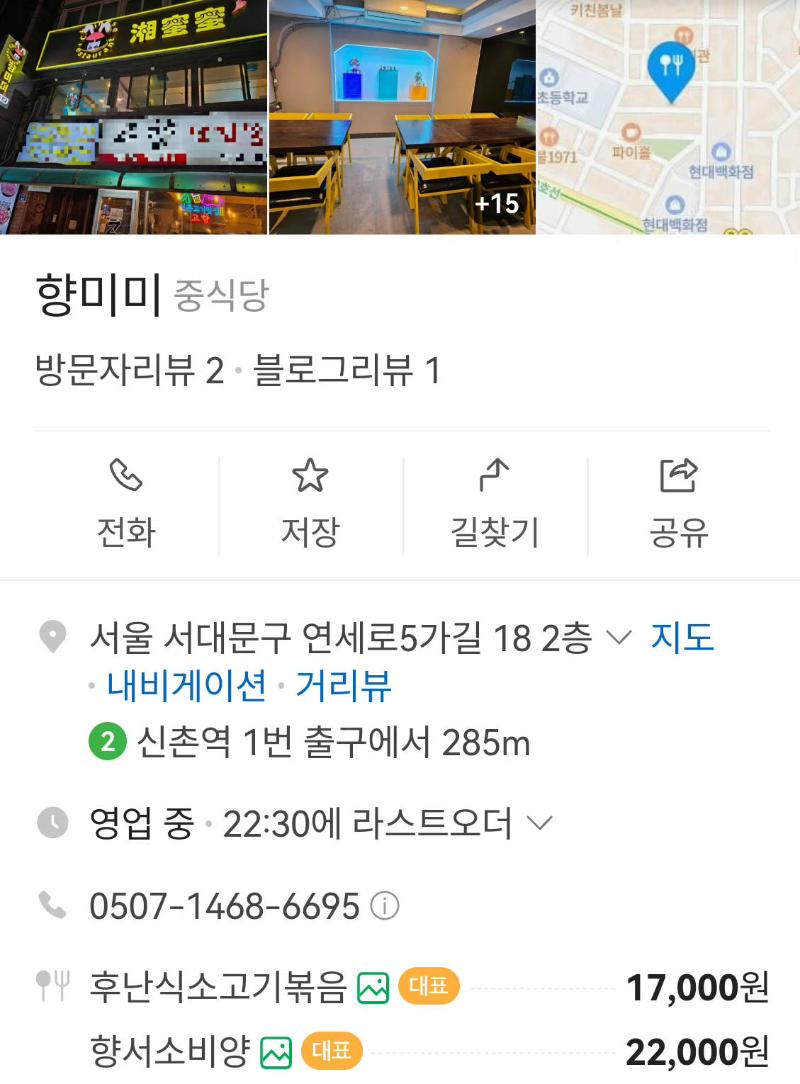The height and width of the screenshot is (1084, 800).
Task: Open the 지도 map link
Action: [x=683, y=637]
